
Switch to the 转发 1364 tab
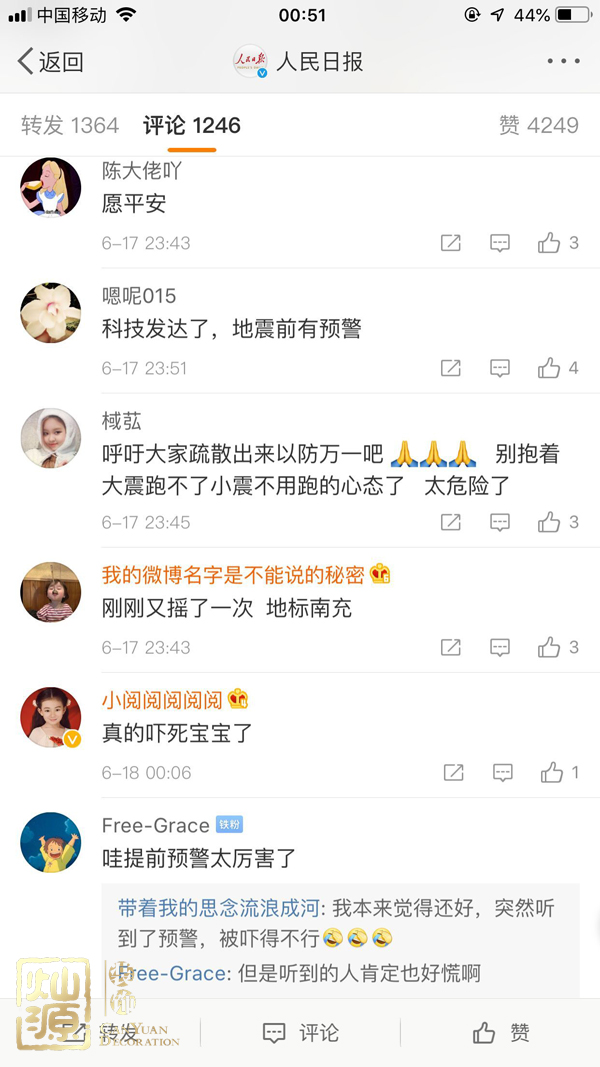pos(70,125)
